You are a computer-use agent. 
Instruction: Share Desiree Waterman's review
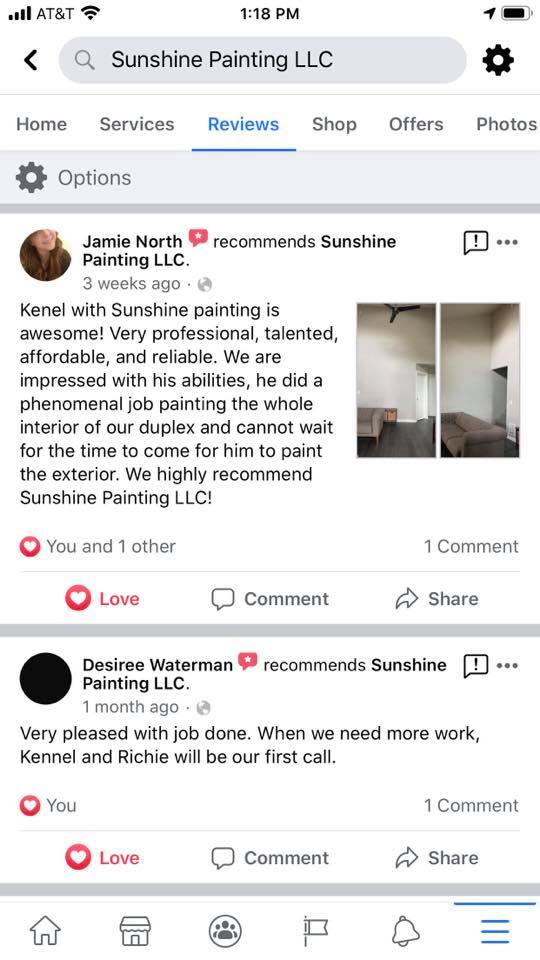tap(437, 858)
